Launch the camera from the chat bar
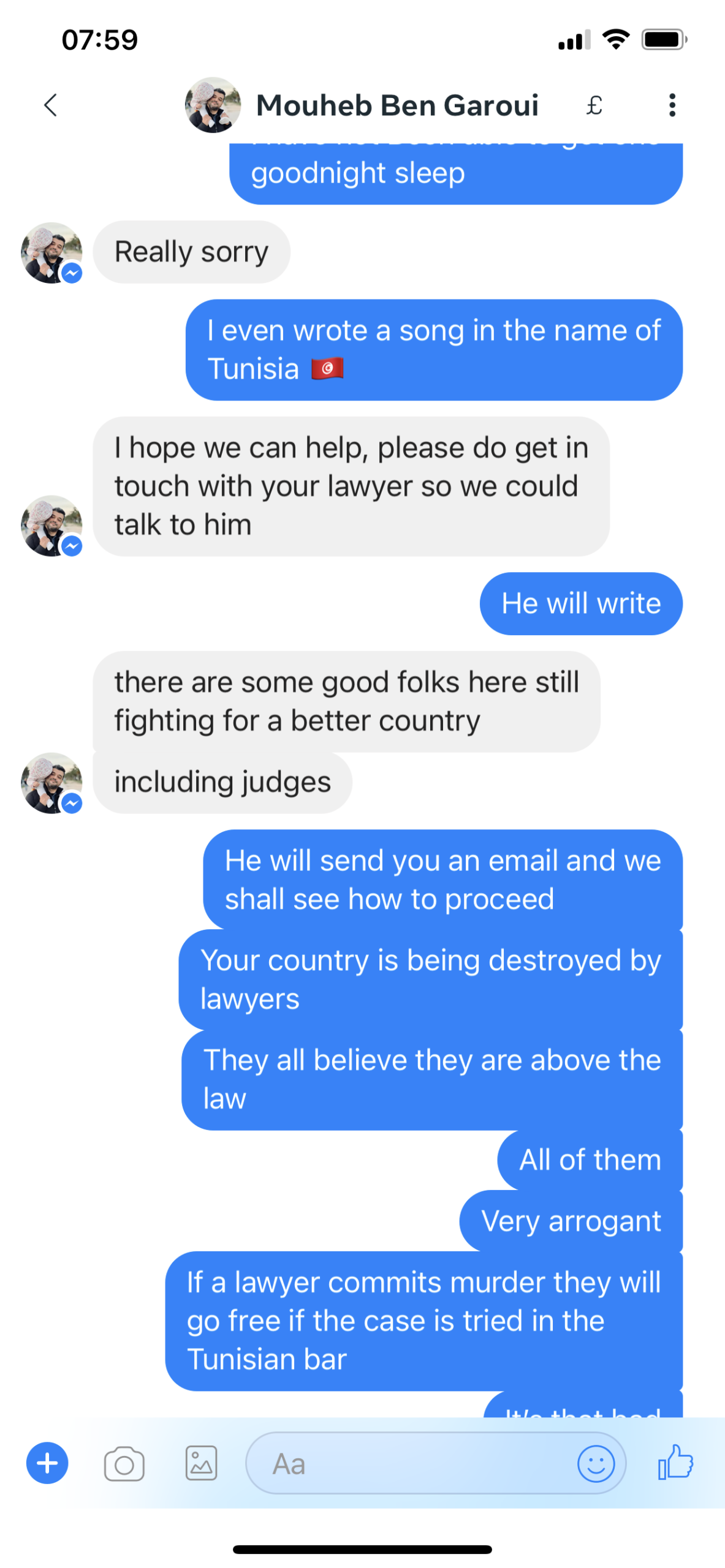This screenshot has width=725, height=1568. click(x=124, y=1464)
